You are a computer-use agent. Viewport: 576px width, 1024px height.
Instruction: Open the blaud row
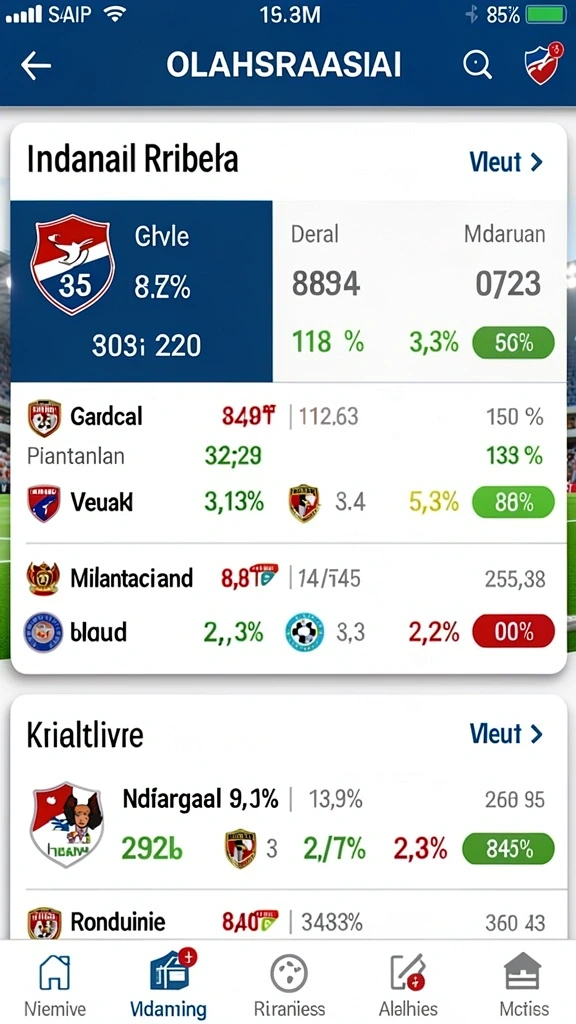tap(288, 632)
